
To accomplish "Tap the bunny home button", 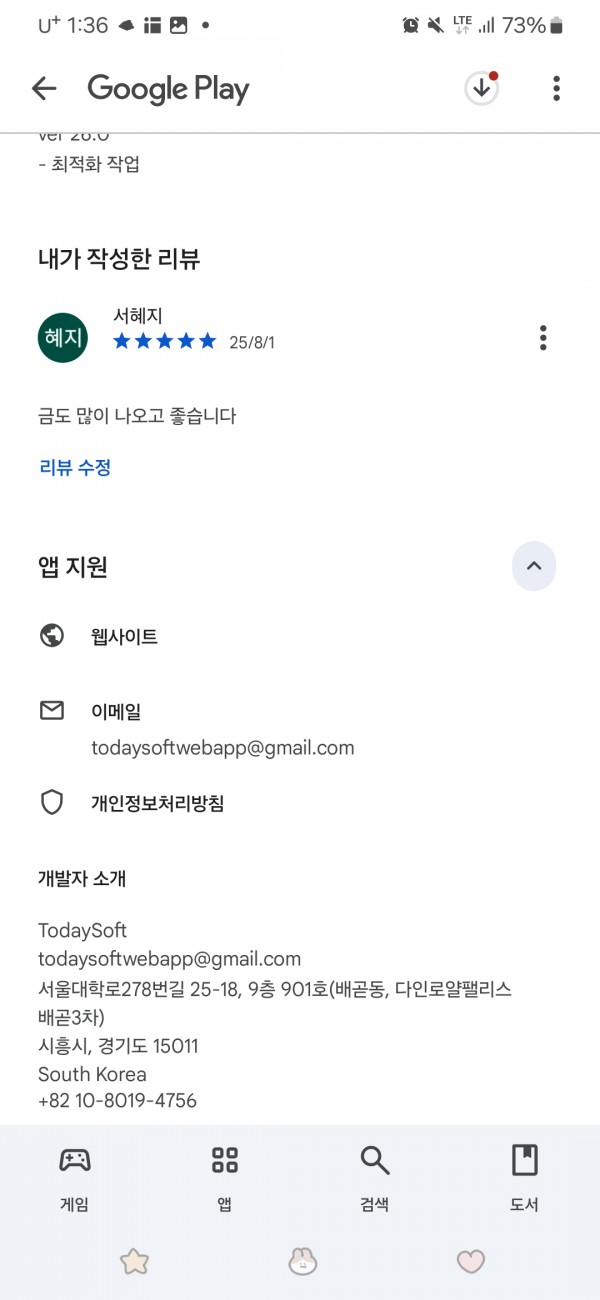I will [301, 1262].
